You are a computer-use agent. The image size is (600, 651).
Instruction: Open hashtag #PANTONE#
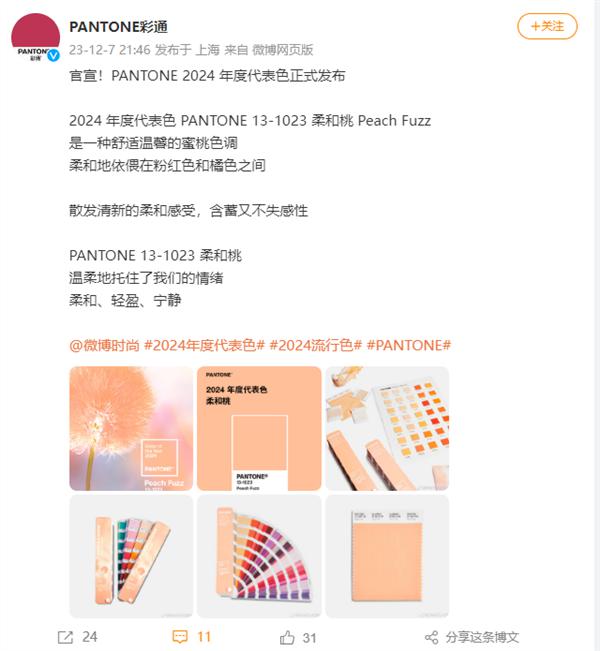click(409, 344)
